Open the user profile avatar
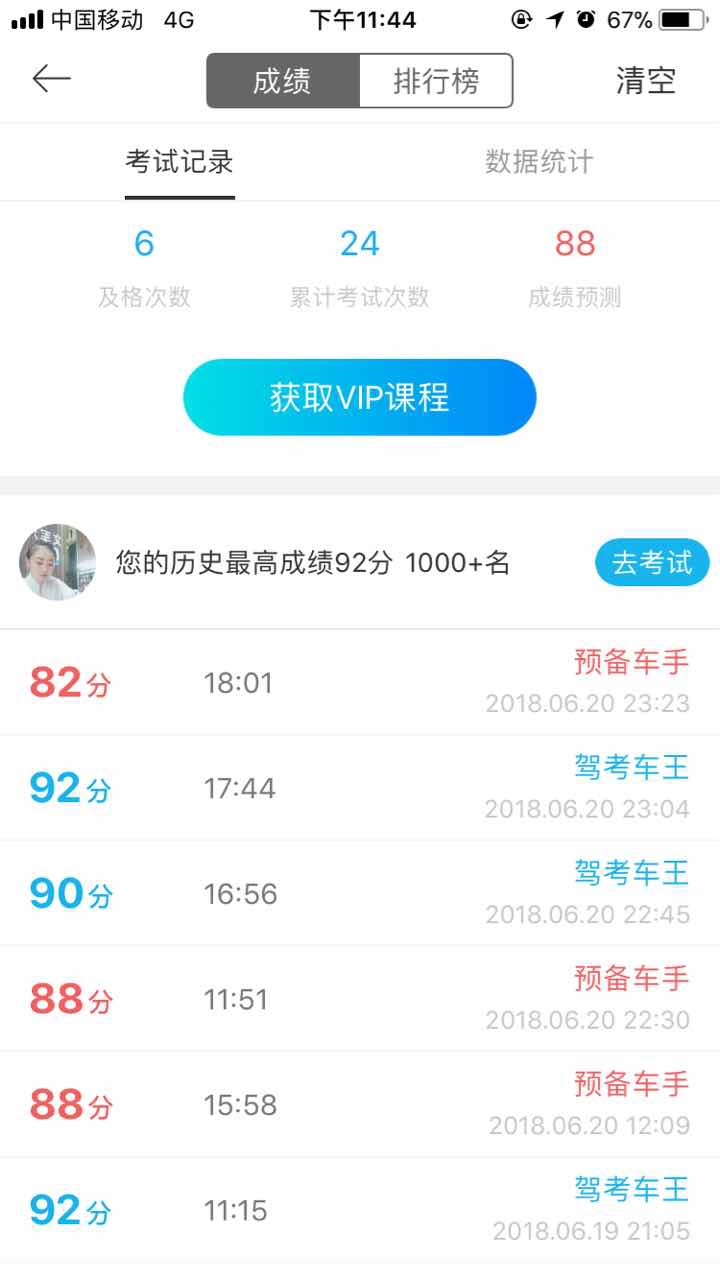The width and height of the screenshot is (720, 1280). click(57, 562)
